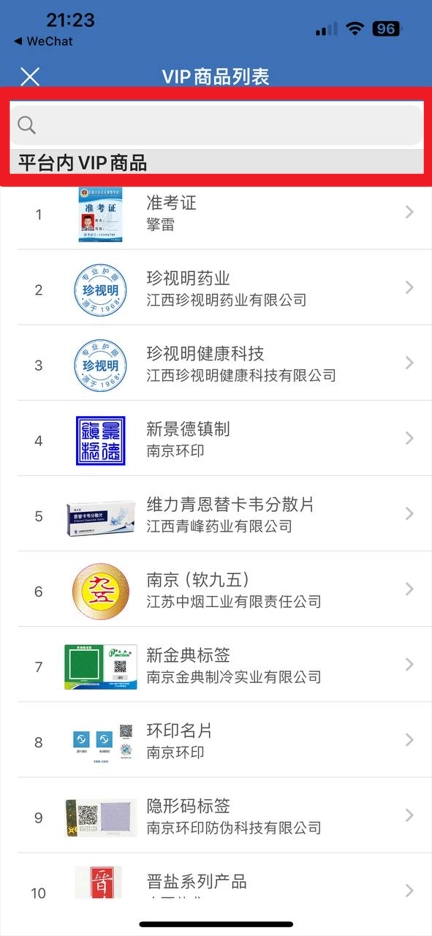Close the VIP商品列表 page
Image resolution: width=432 pixels, height=936 pixels.
pyautogui.click(x=30, y=76)
